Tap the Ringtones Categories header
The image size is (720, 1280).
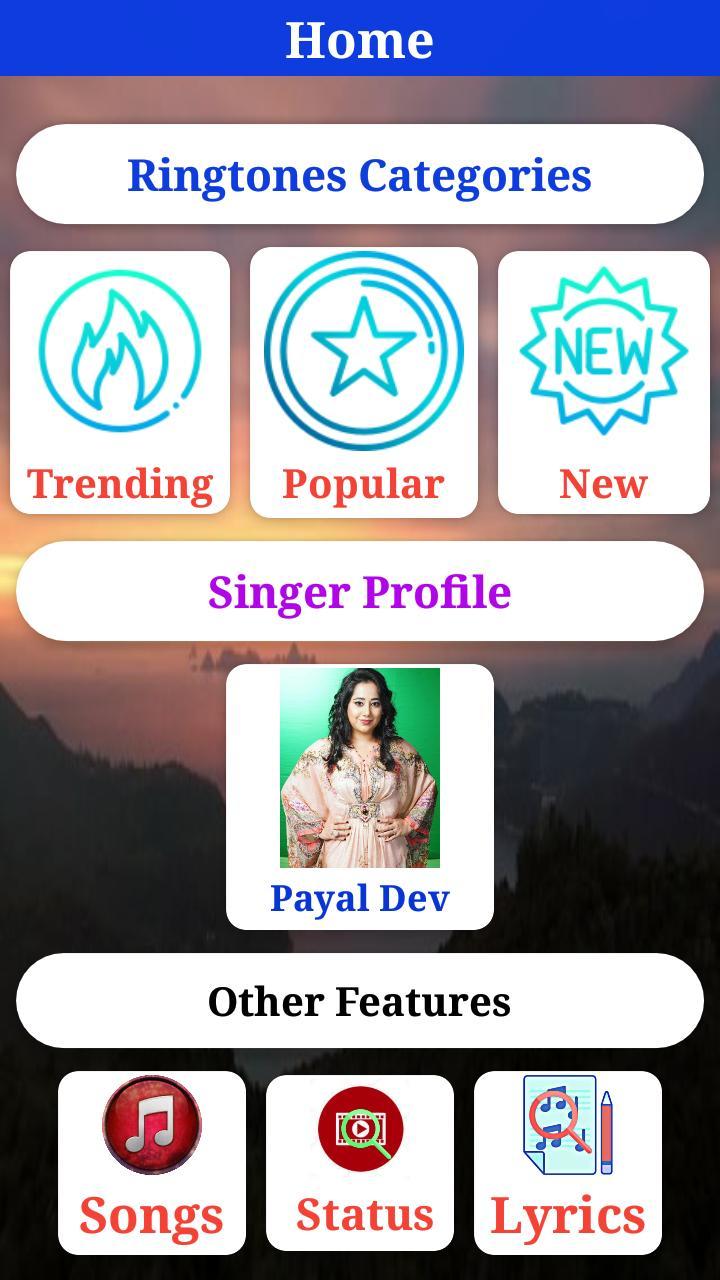coord(360,174)
